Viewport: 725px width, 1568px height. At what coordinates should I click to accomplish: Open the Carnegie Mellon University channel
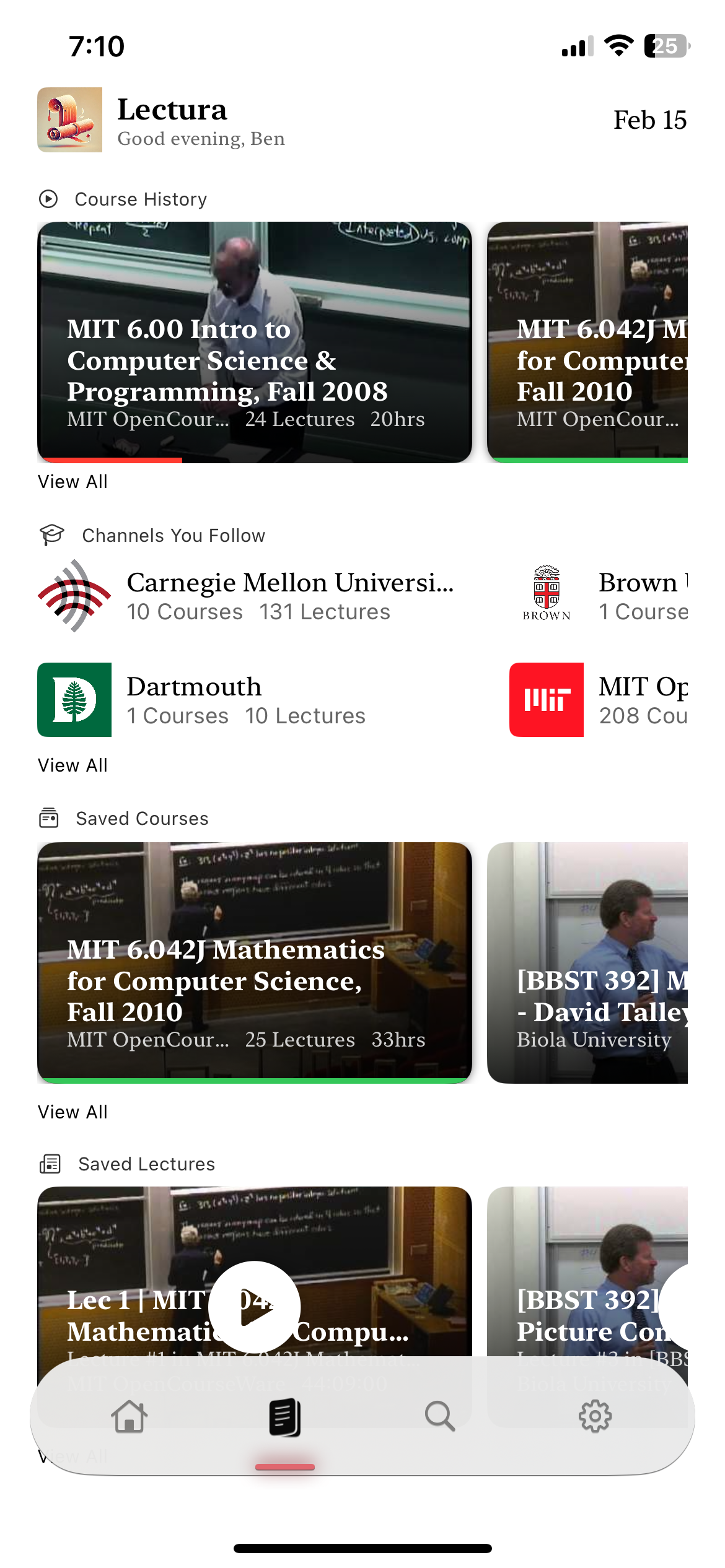(248, 596)
